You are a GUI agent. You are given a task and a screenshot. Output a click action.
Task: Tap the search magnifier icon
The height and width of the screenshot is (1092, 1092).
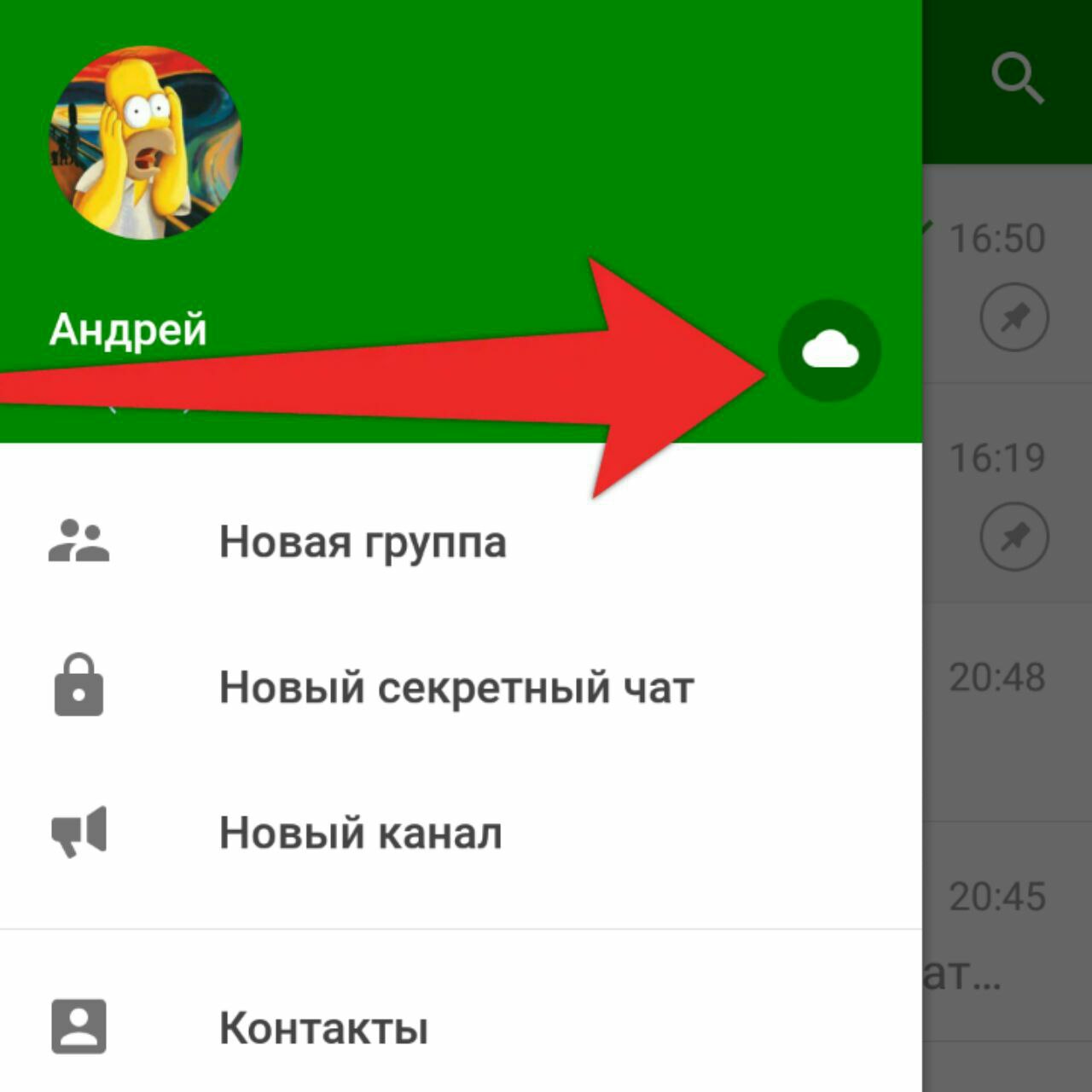1016,78
